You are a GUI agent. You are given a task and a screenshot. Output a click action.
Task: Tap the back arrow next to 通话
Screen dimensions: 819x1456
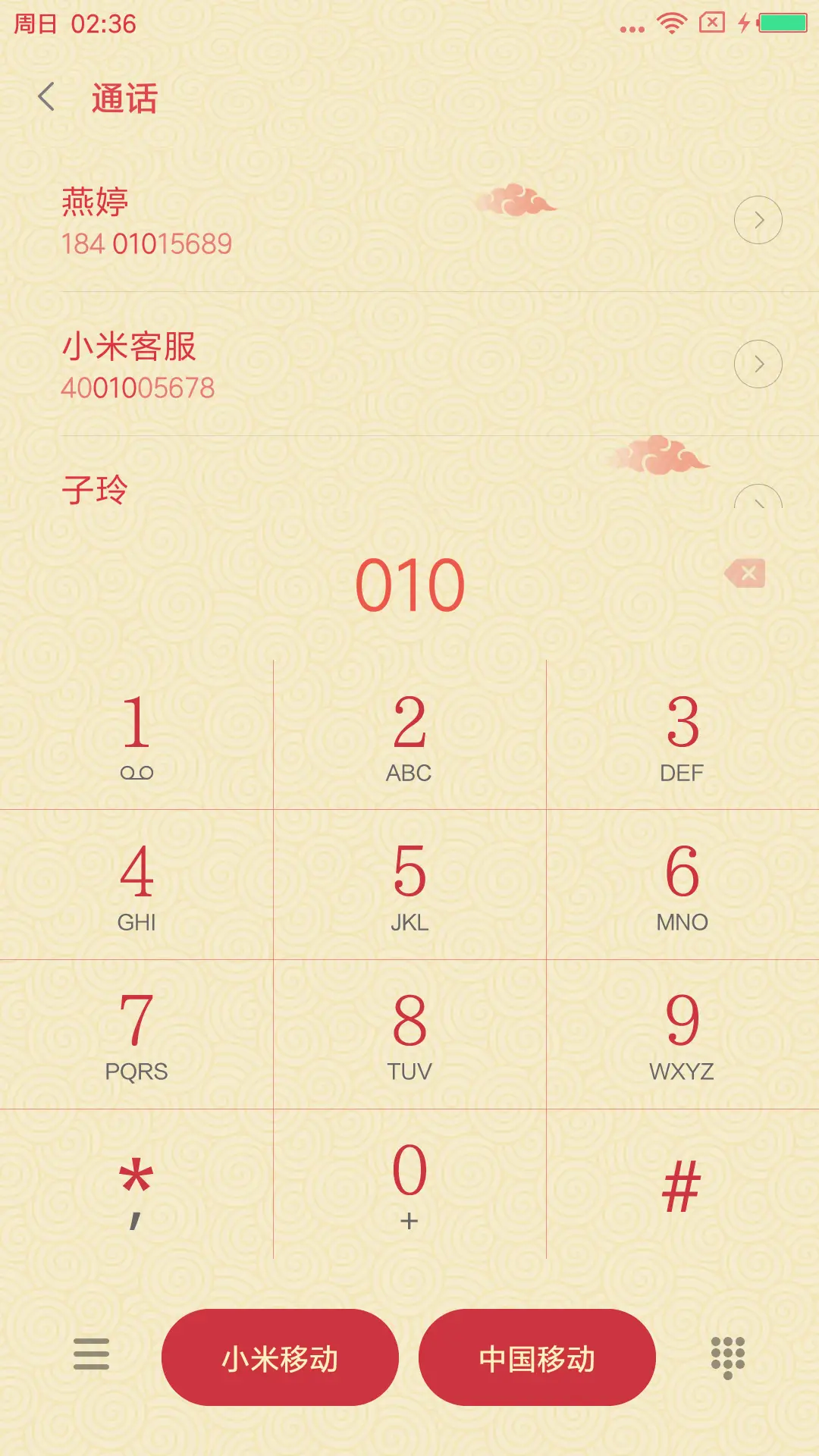click(x=47, y=98)
